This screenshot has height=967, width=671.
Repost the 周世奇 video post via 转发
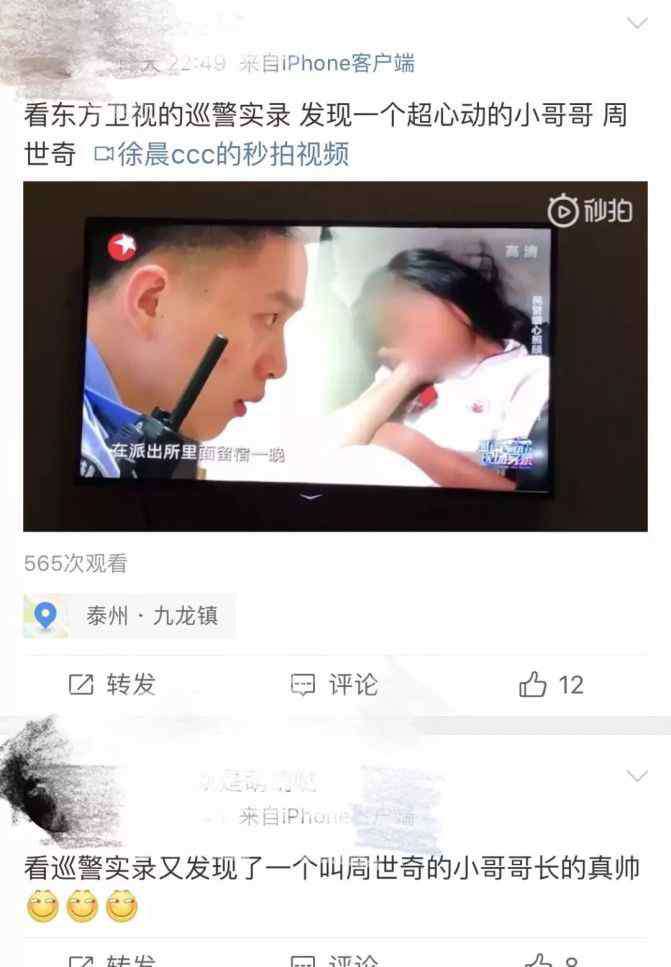coord(112,685)
